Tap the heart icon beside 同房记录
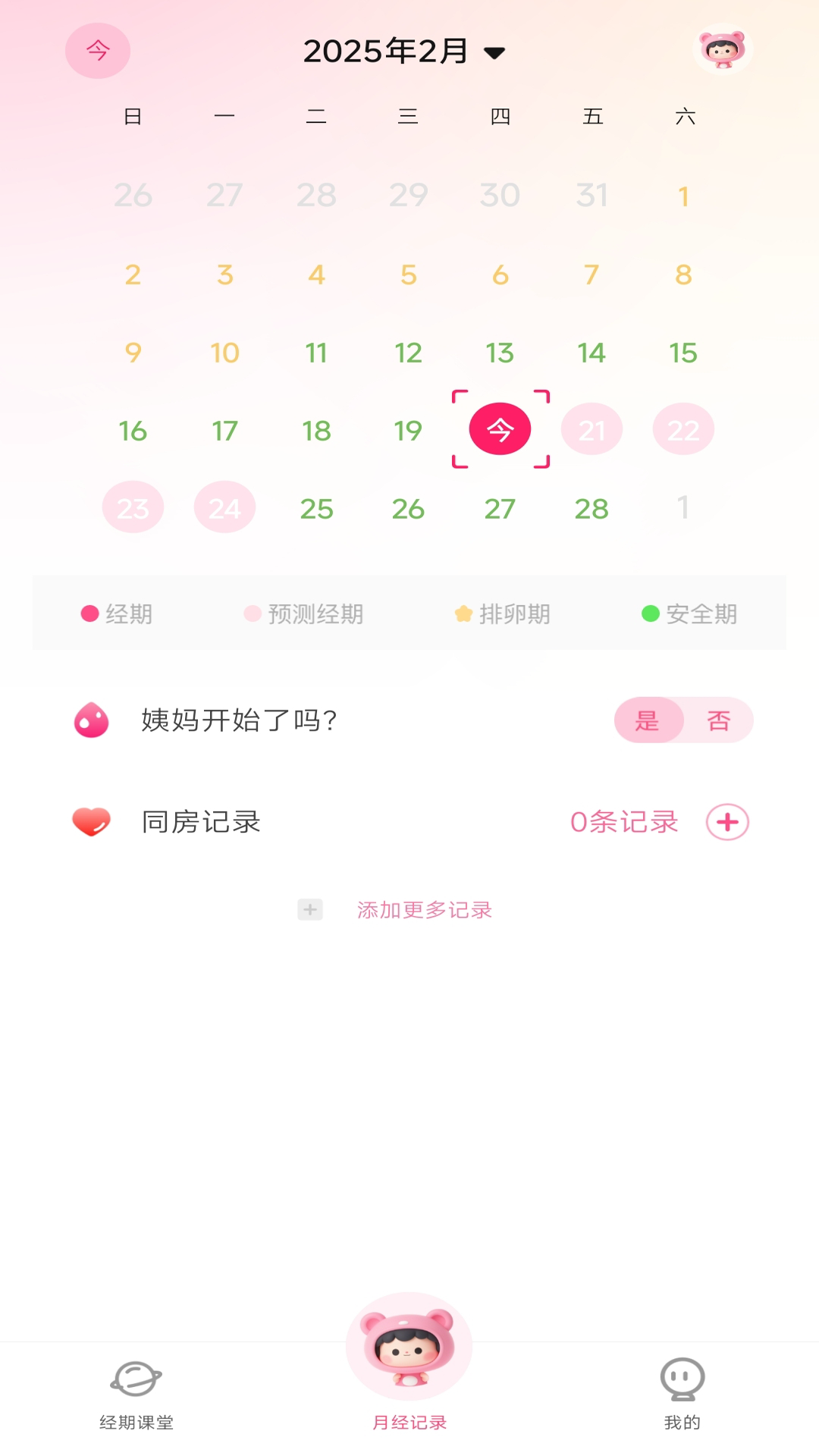The image size is (819, 1456). tap(89, 821)
